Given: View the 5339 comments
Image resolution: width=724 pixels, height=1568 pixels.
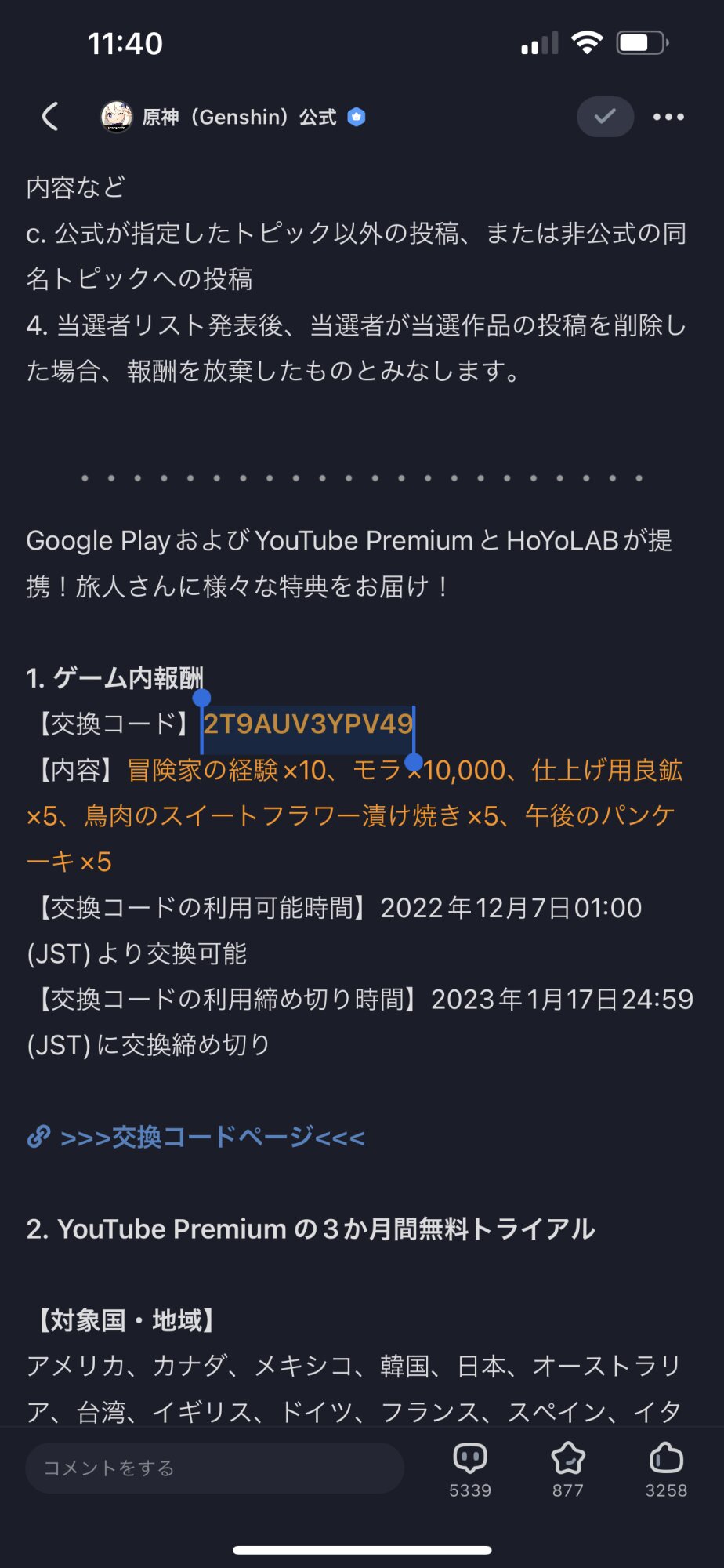Looking at the screenshot, I should coord(470,1470).
